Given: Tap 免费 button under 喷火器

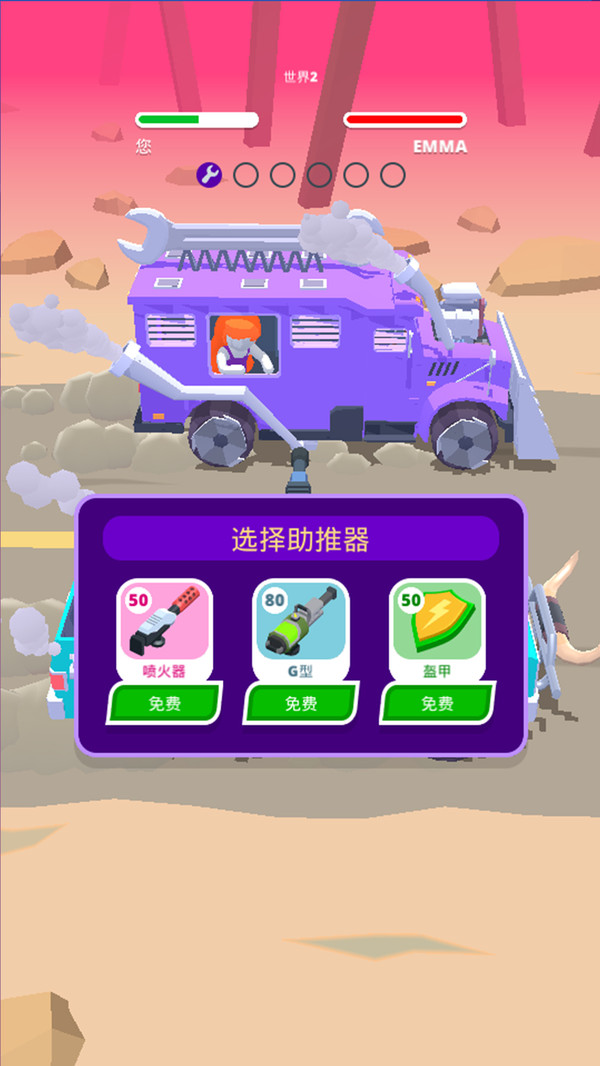Looking at the screenshot, I should click(164, 704).
